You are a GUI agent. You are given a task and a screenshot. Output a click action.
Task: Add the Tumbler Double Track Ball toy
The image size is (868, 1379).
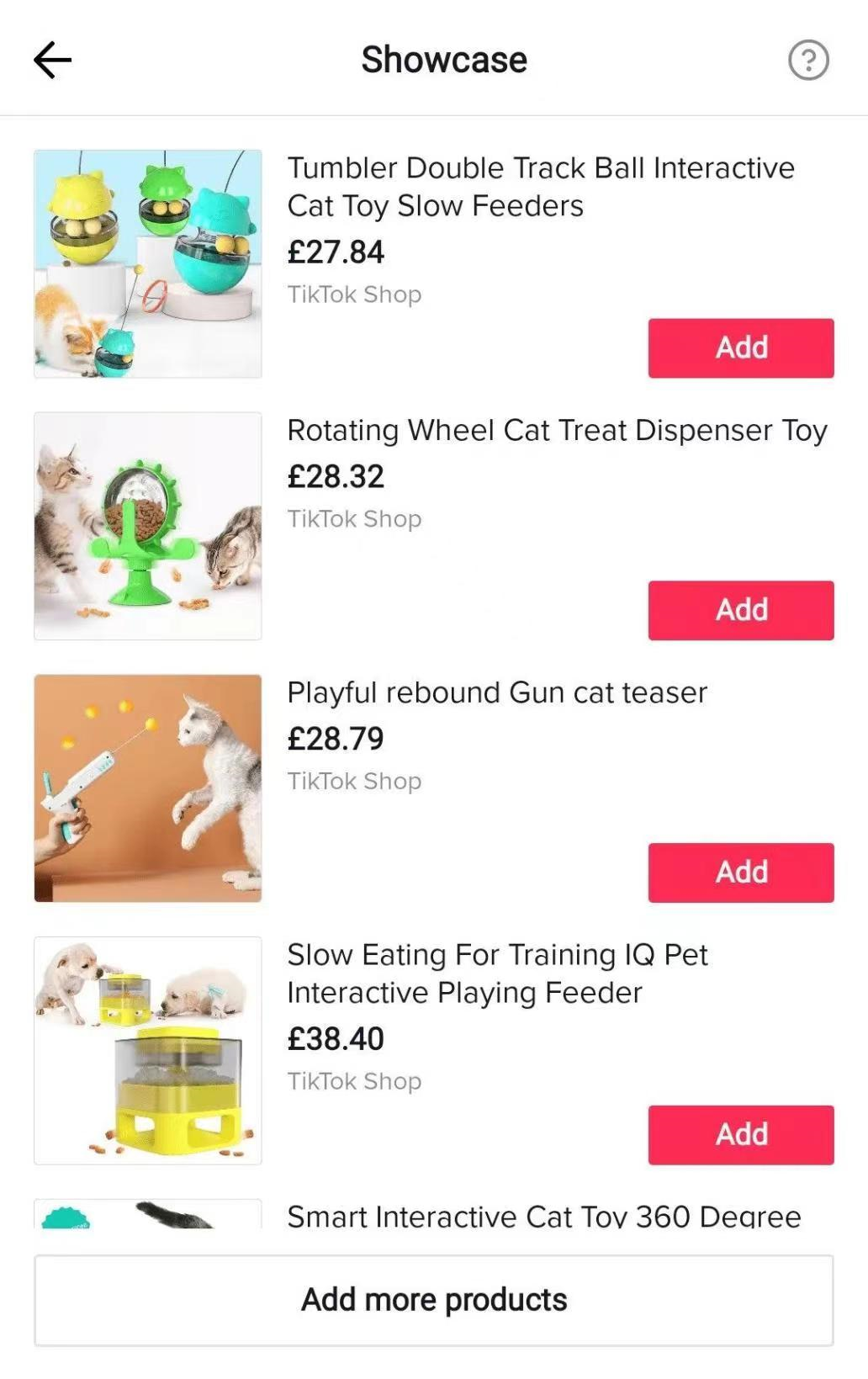click(740, 347)
